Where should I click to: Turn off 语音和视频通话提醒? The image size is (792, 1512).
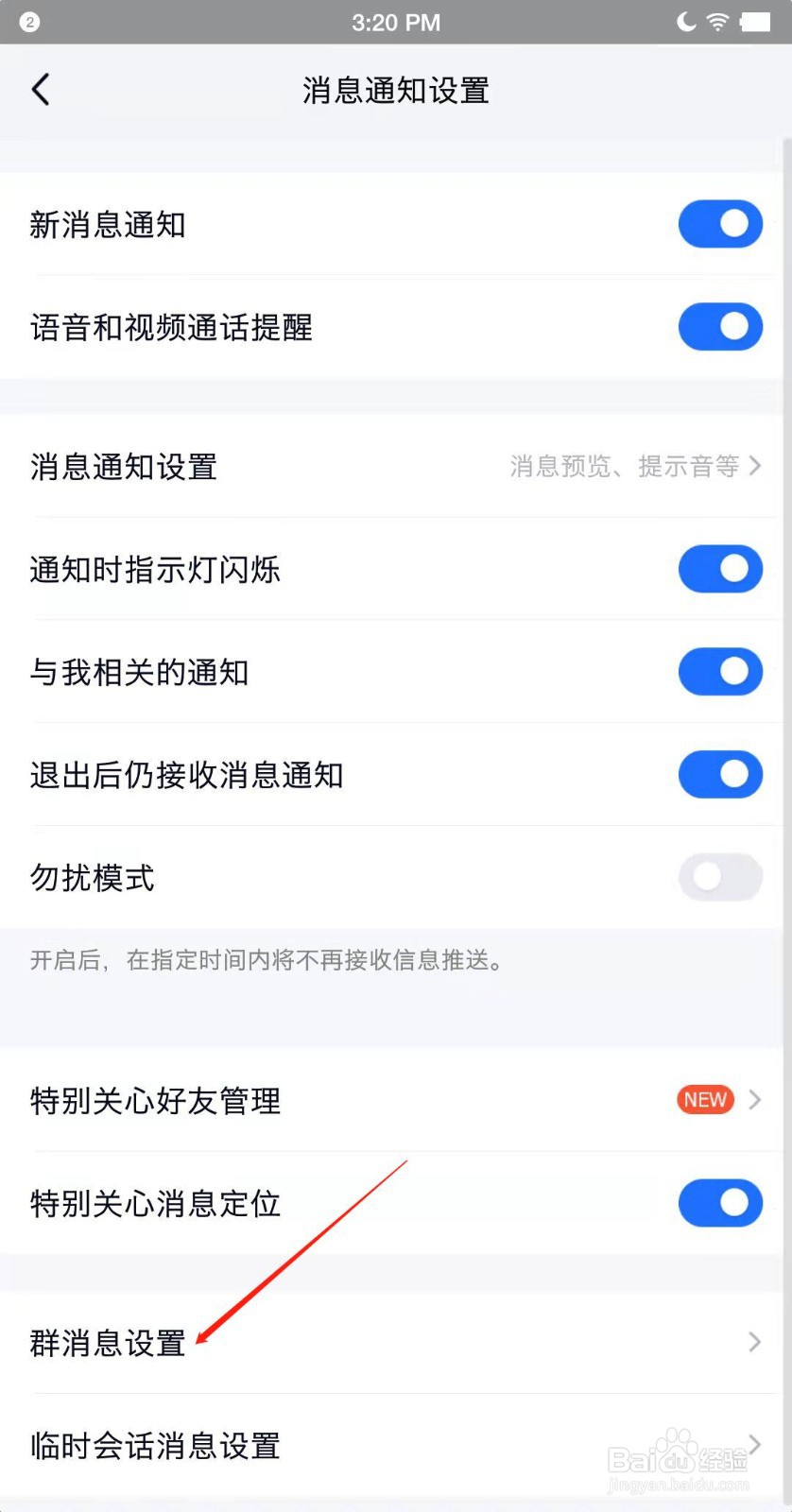click(720, 327)
